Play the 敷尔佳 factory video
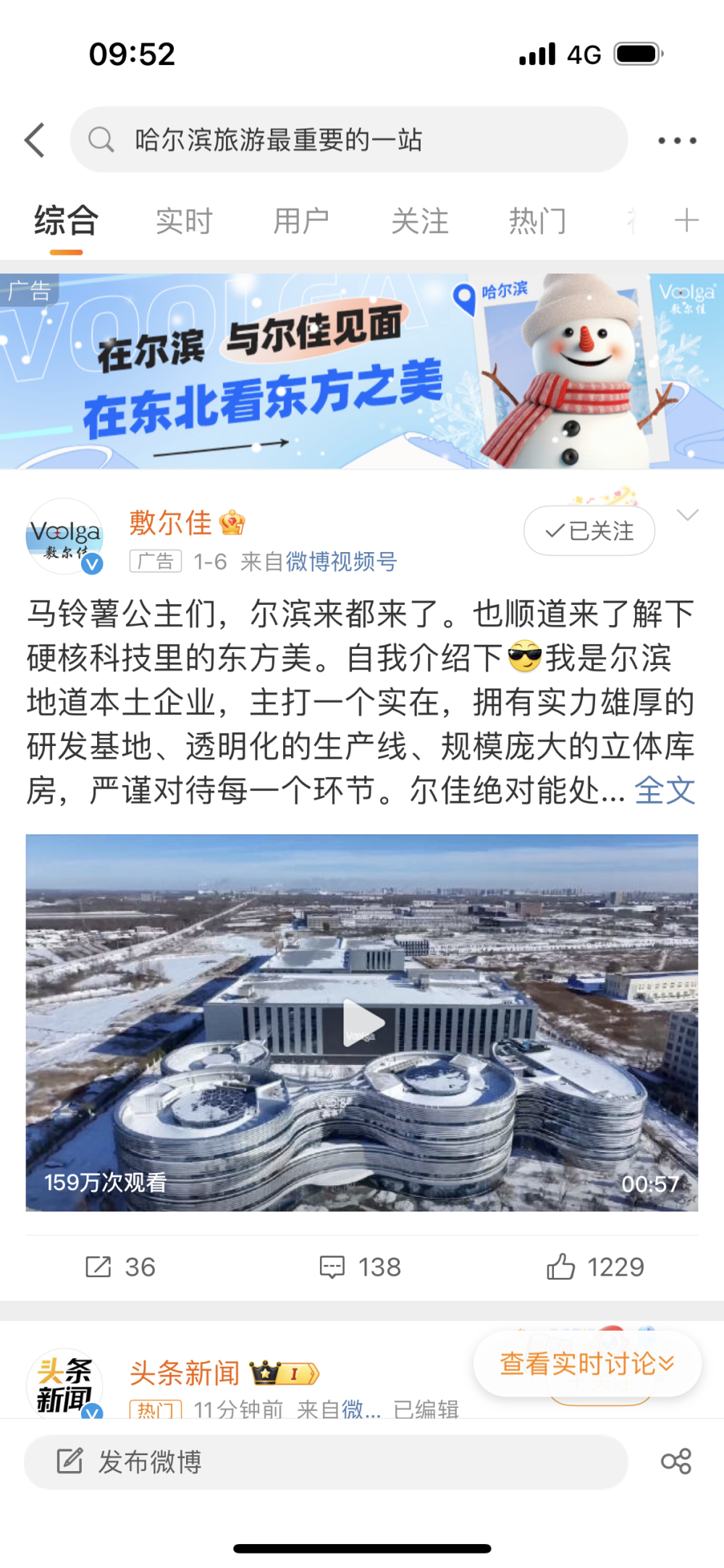This screenshot has height=1568, width=724. tap(362, 1022)
